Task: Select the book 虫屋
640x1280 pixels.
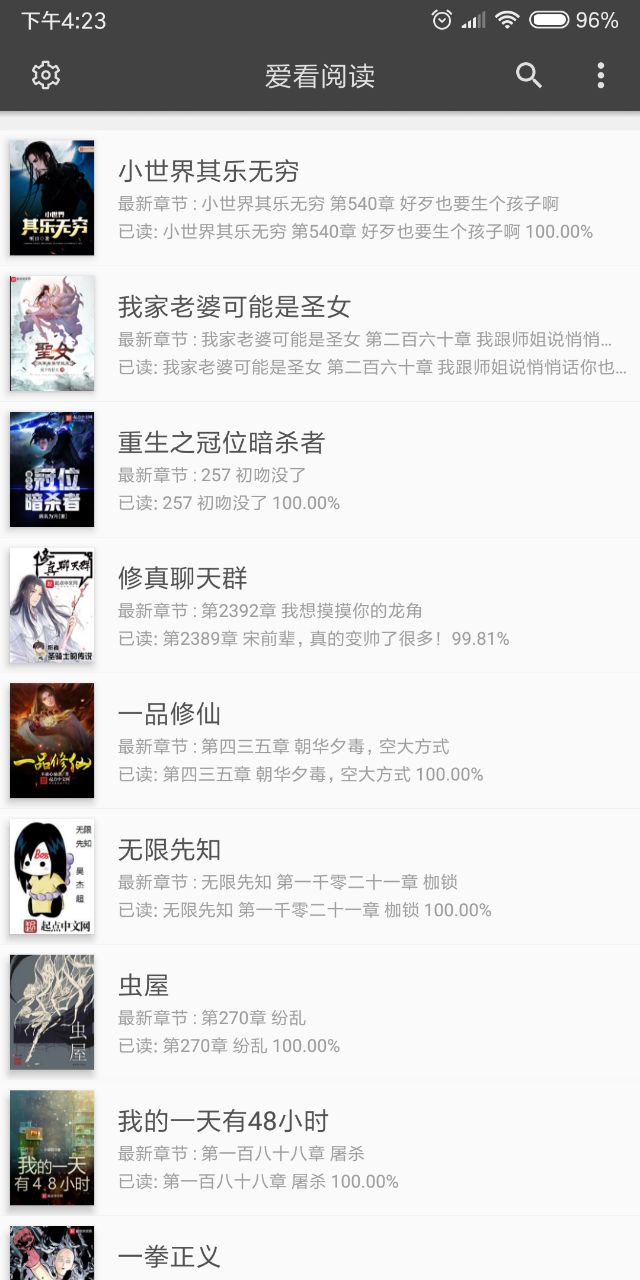Action: click(x=320, y=1013)
